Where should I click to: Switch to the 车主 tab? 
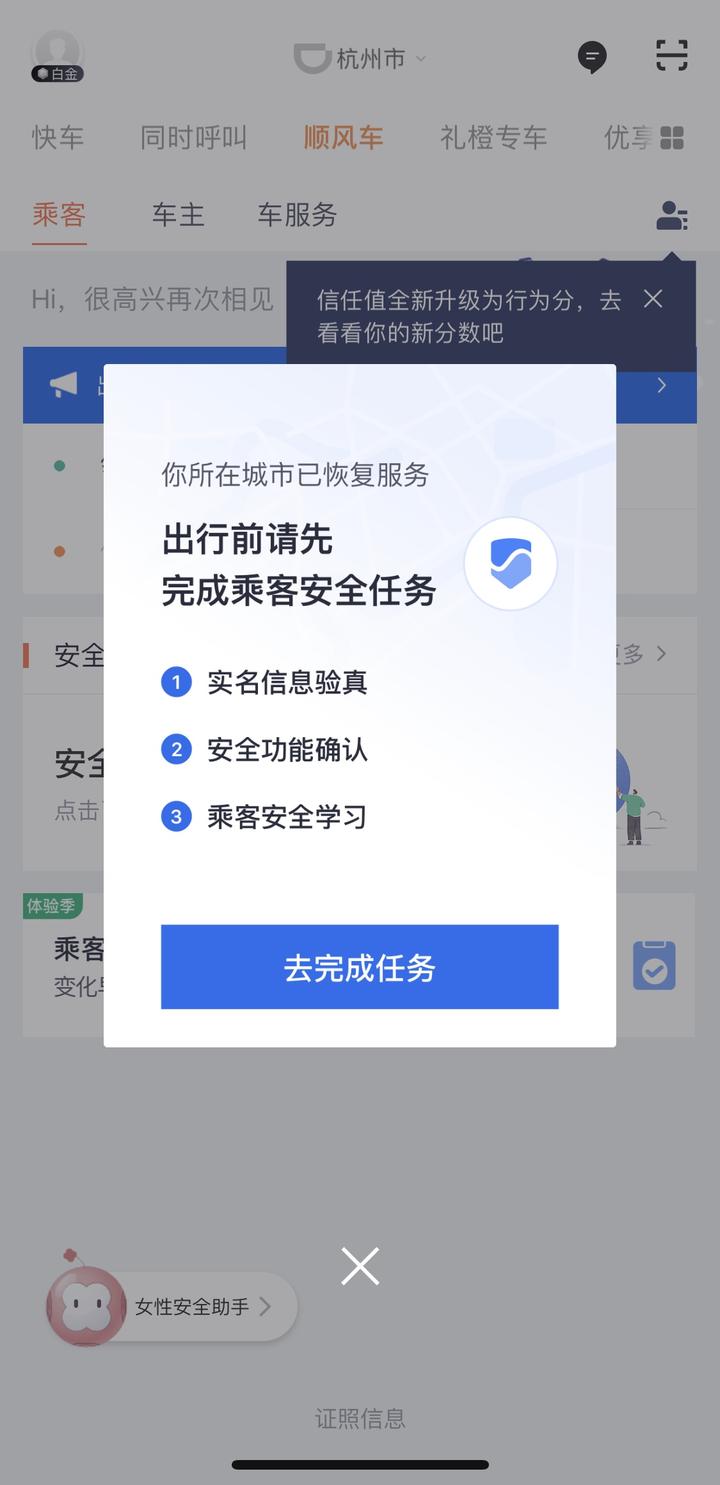point(178,215)
